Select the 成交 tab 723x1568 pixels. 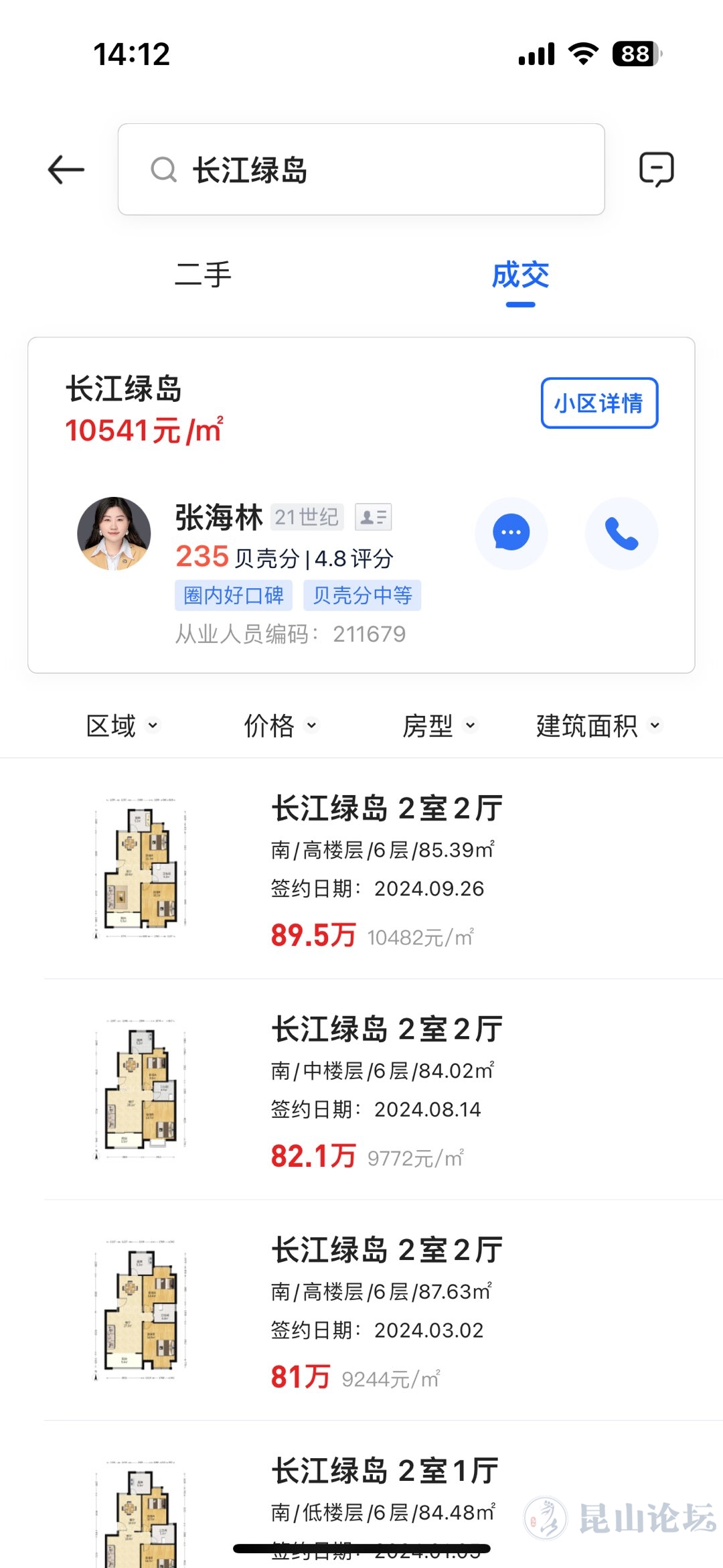click(520, 275)
